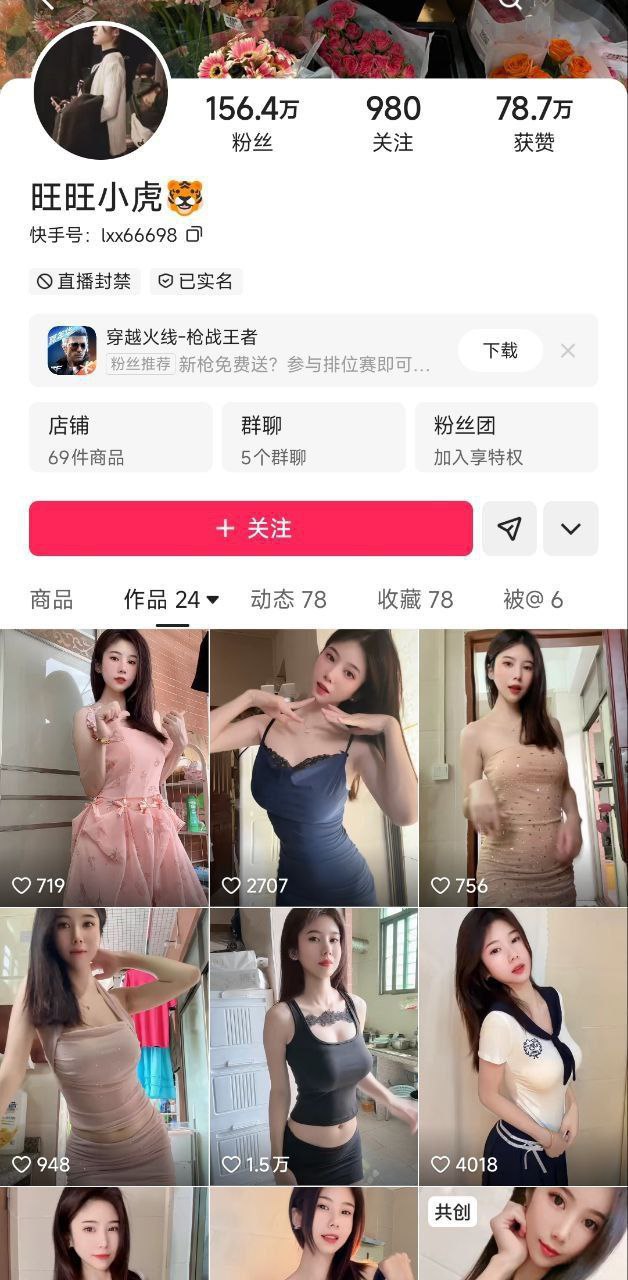The image size is (628, 1280).
Task: Tap the red 关注 follow button
Action: (251, 528)
